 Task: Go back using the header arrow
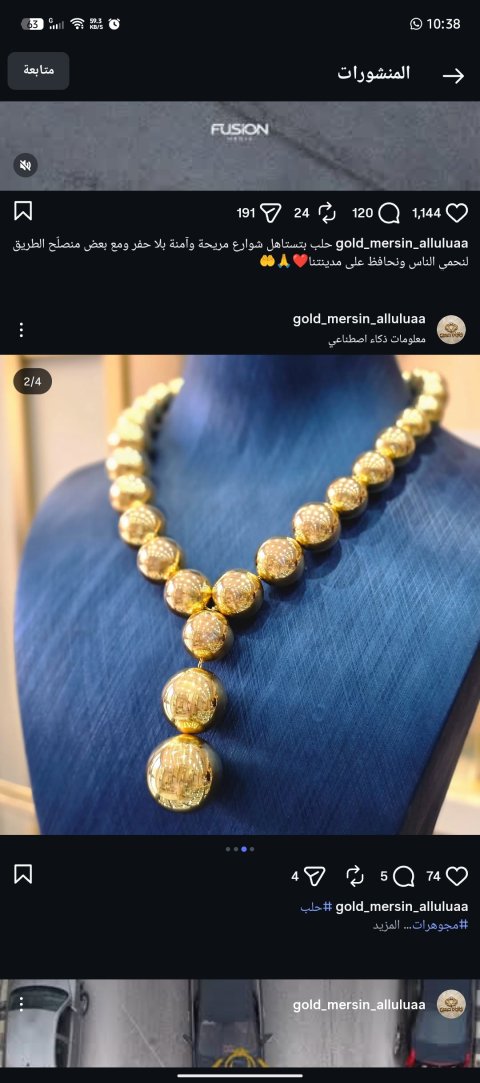[453, 75]
